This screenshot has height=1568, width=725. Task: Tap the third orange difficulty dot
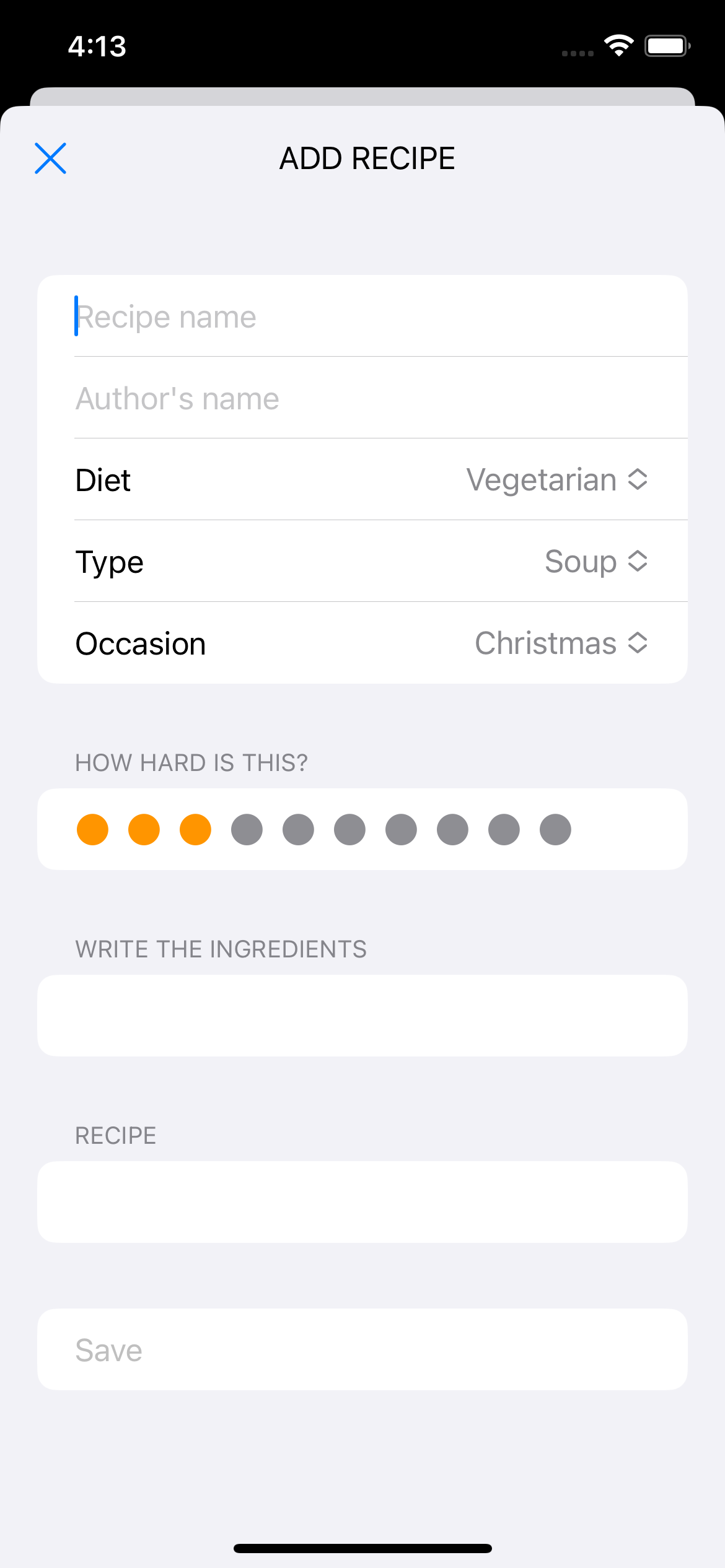[195, 829]
